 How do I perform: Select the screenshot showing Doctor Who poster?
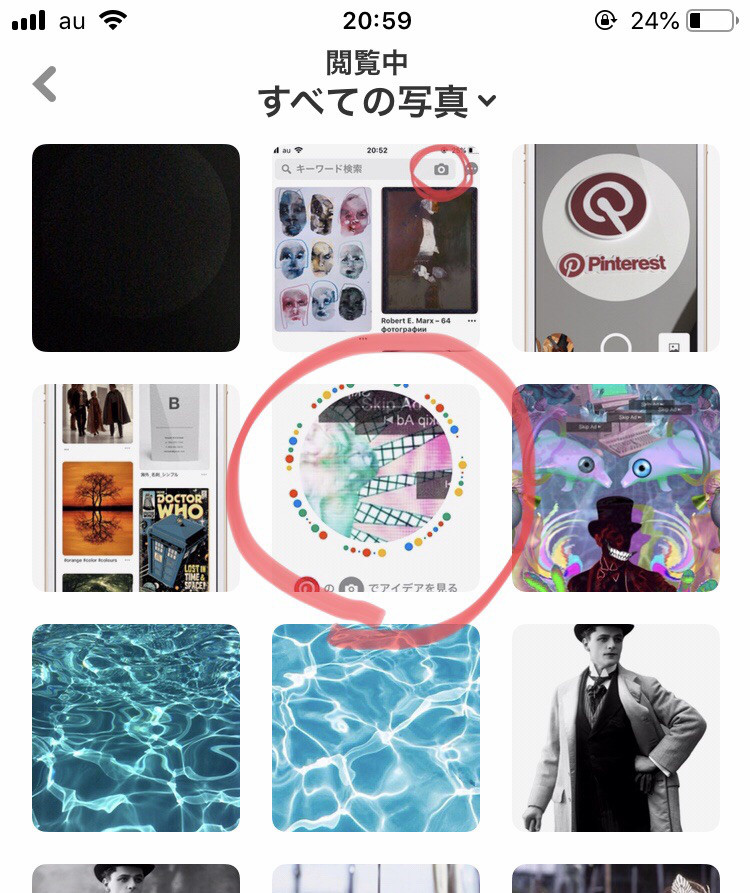pyautogui.click(x=136, y=488)
